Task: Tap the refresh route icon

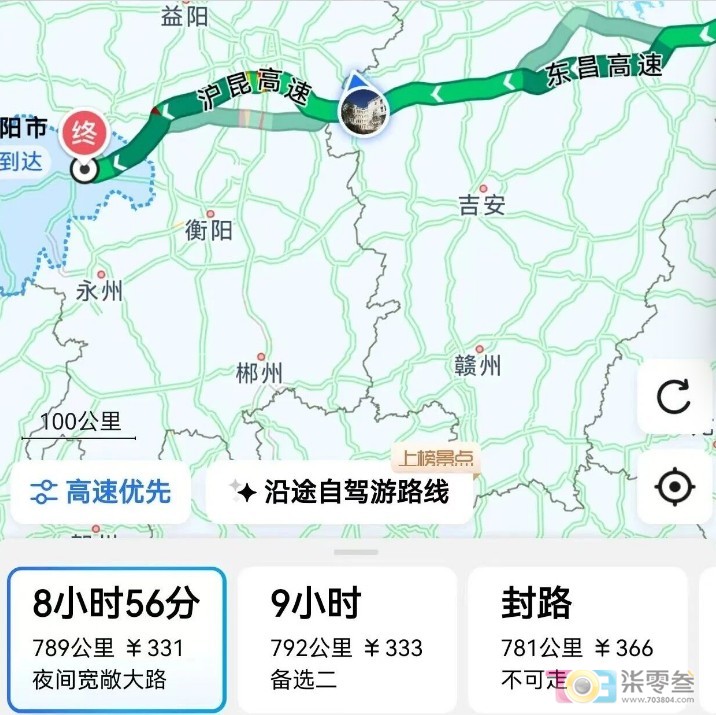Action: tap(674, 397)
